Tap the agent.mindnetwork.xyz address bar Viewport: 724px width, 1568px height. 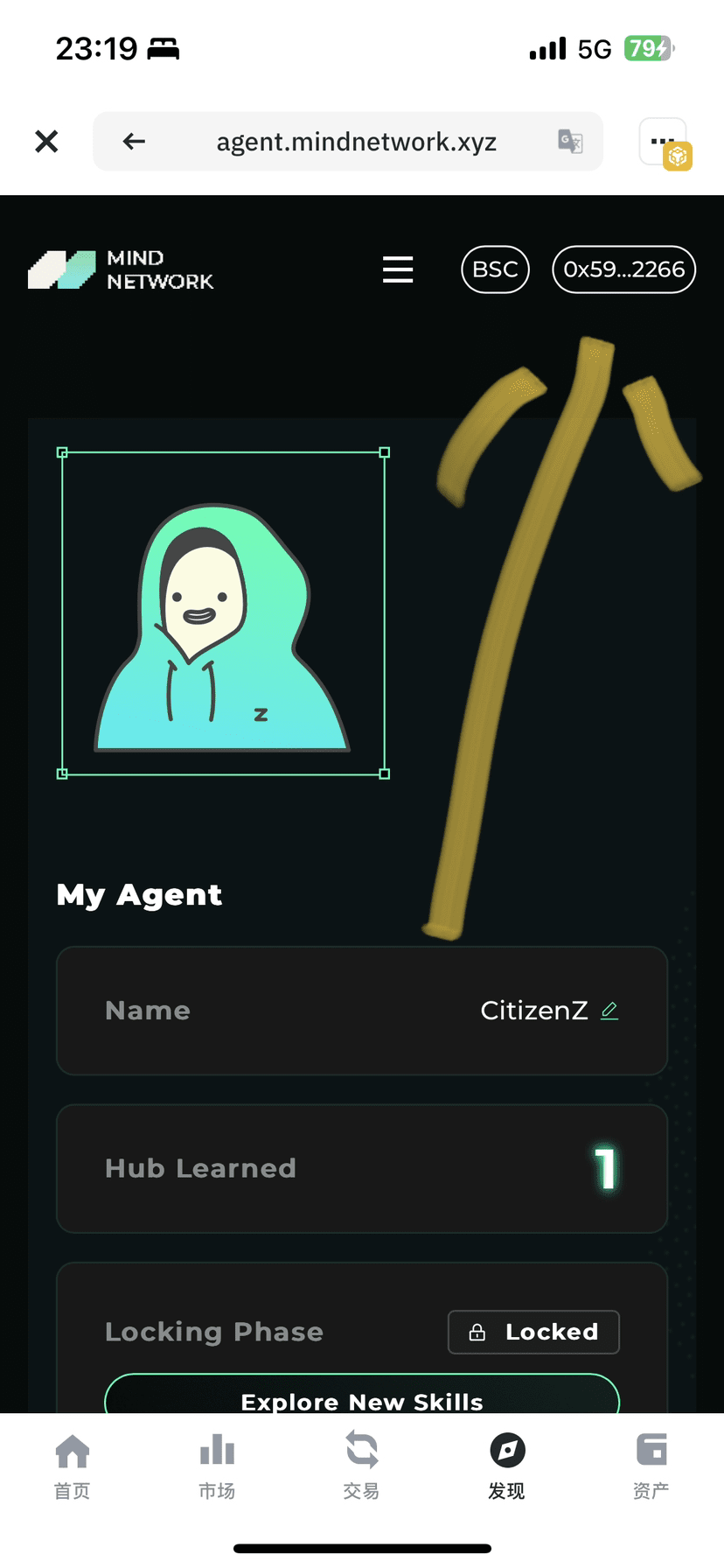[x=356, y=142]
